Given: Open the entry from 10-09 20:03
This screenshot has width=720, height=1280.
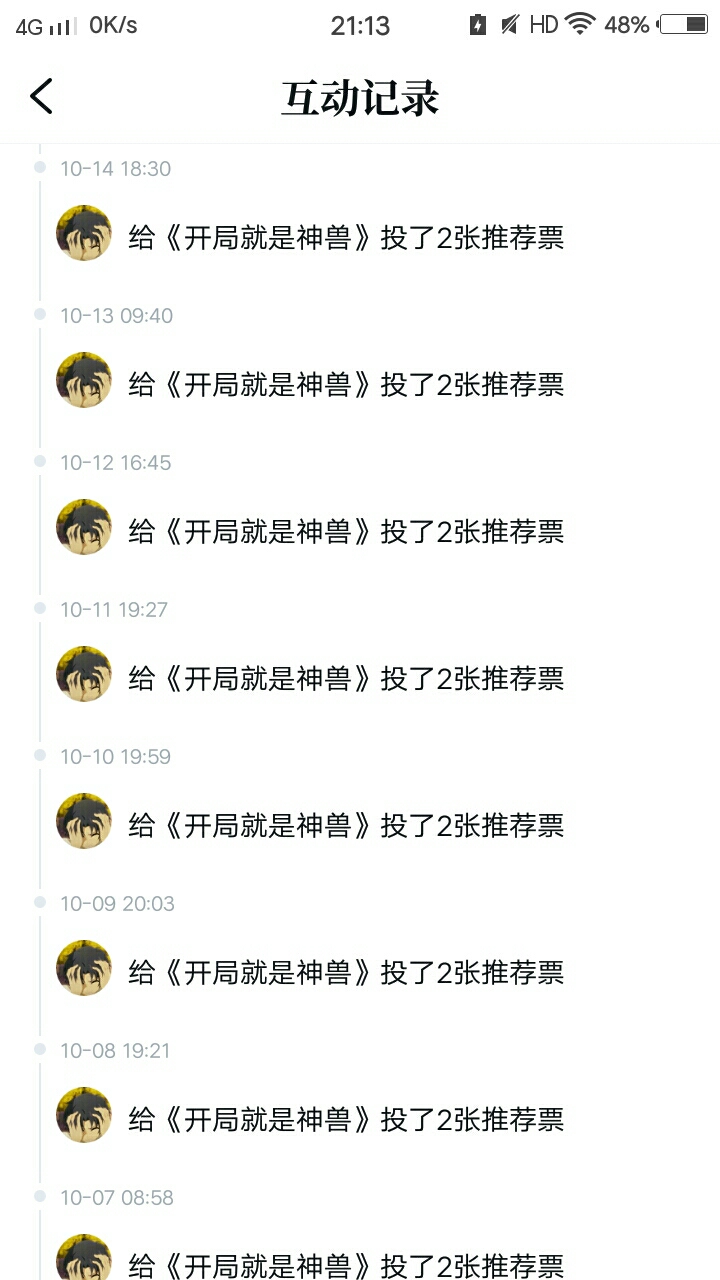Looking at the screenshot, I should (345, 972).
